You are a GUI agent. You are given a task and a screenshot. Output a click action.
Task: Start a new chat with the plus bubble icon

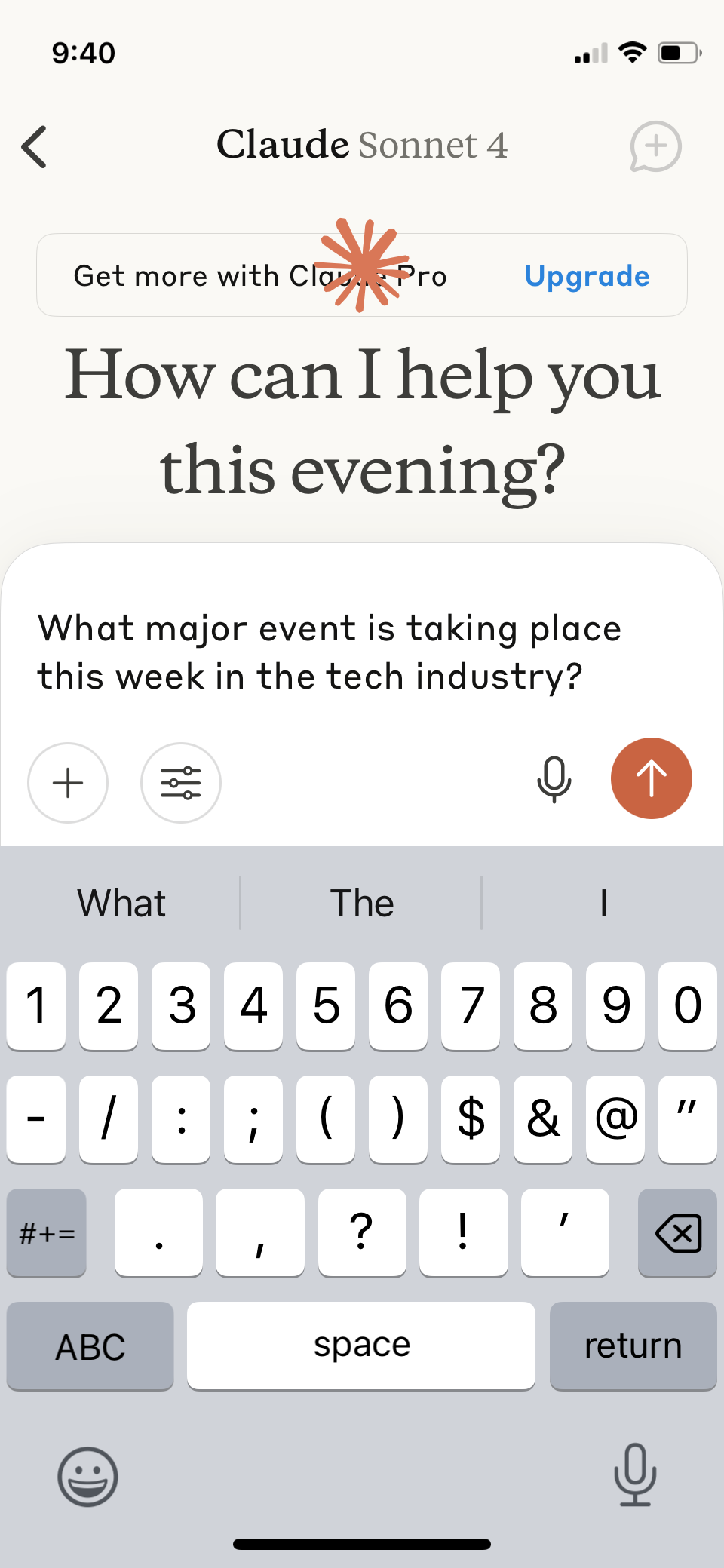tap(655, 146)
